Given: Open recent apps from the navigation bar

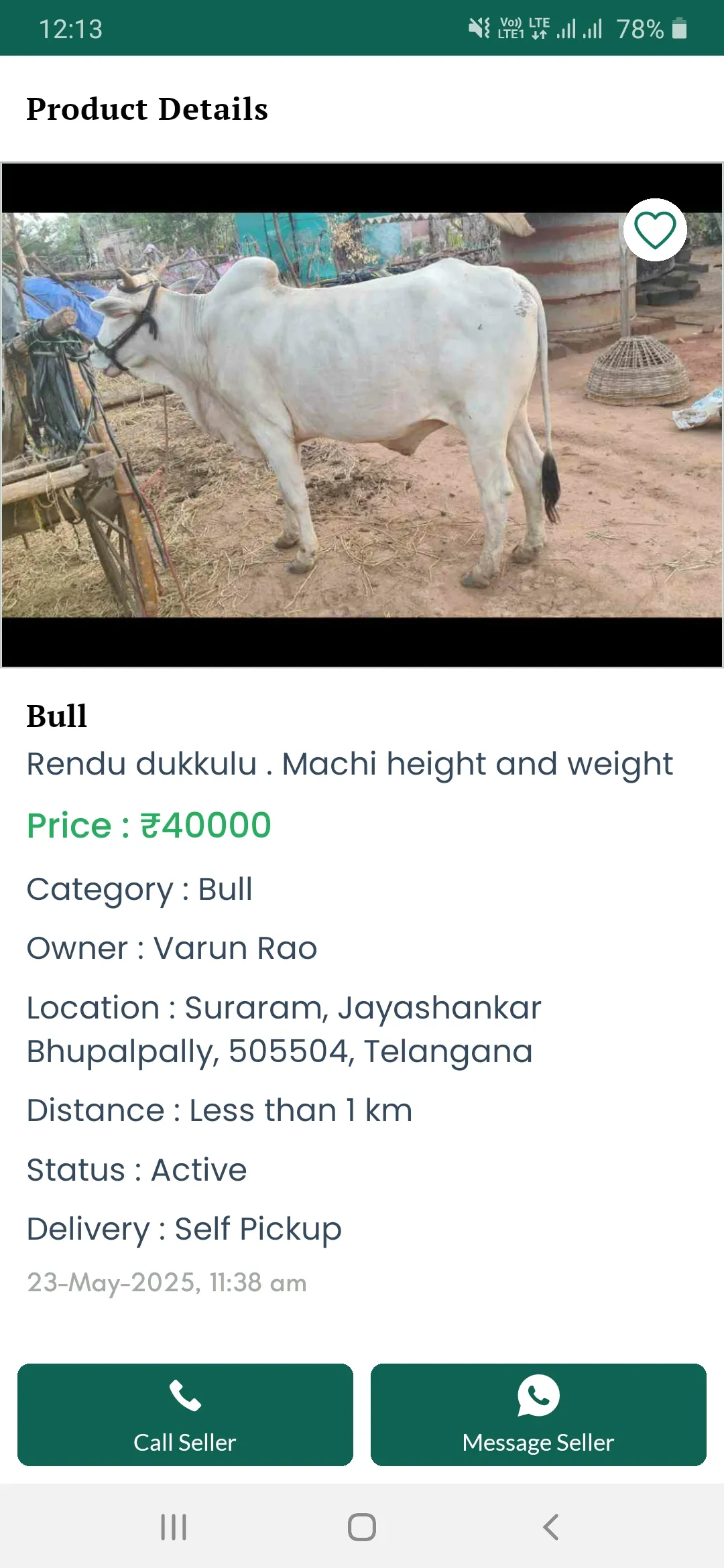Looking at the screenshot, I should click(x=174, y=1527).
